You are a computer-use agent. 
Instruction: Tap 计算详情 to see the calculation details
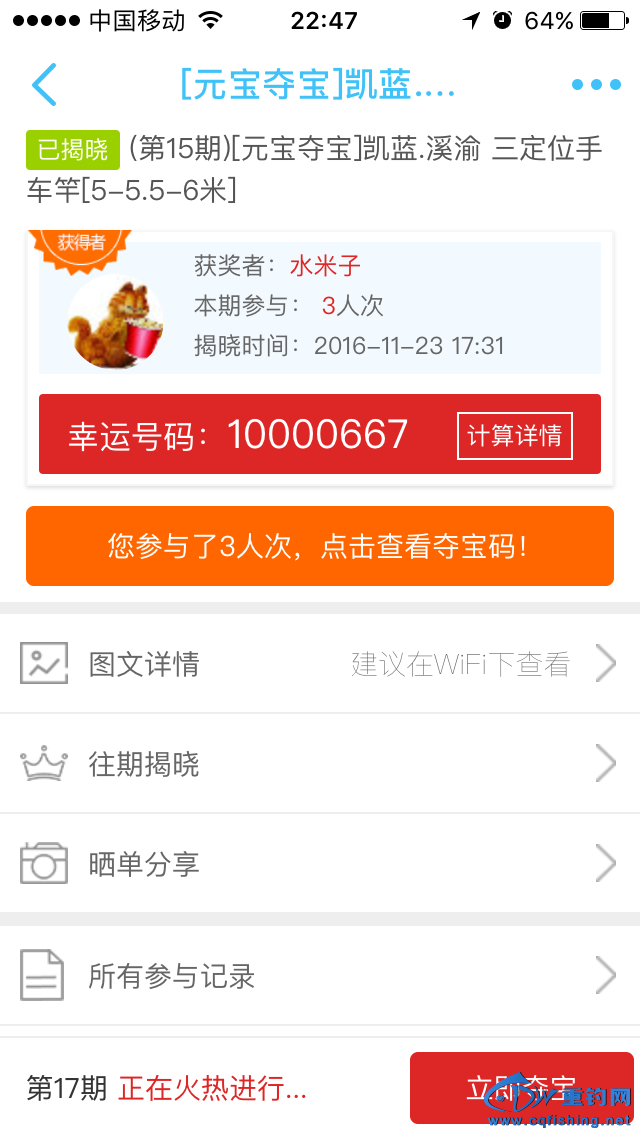pos(514,436)
